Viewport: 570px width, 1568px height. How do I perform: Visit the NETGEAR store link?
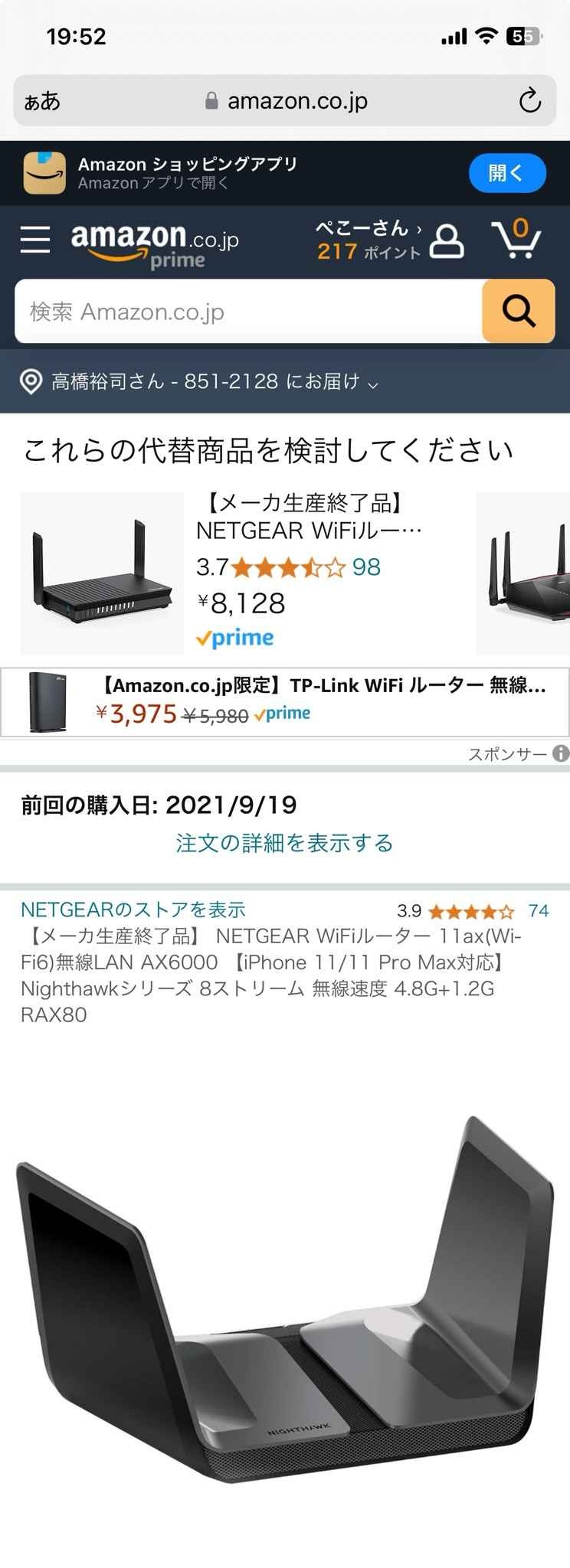(133, 910)
